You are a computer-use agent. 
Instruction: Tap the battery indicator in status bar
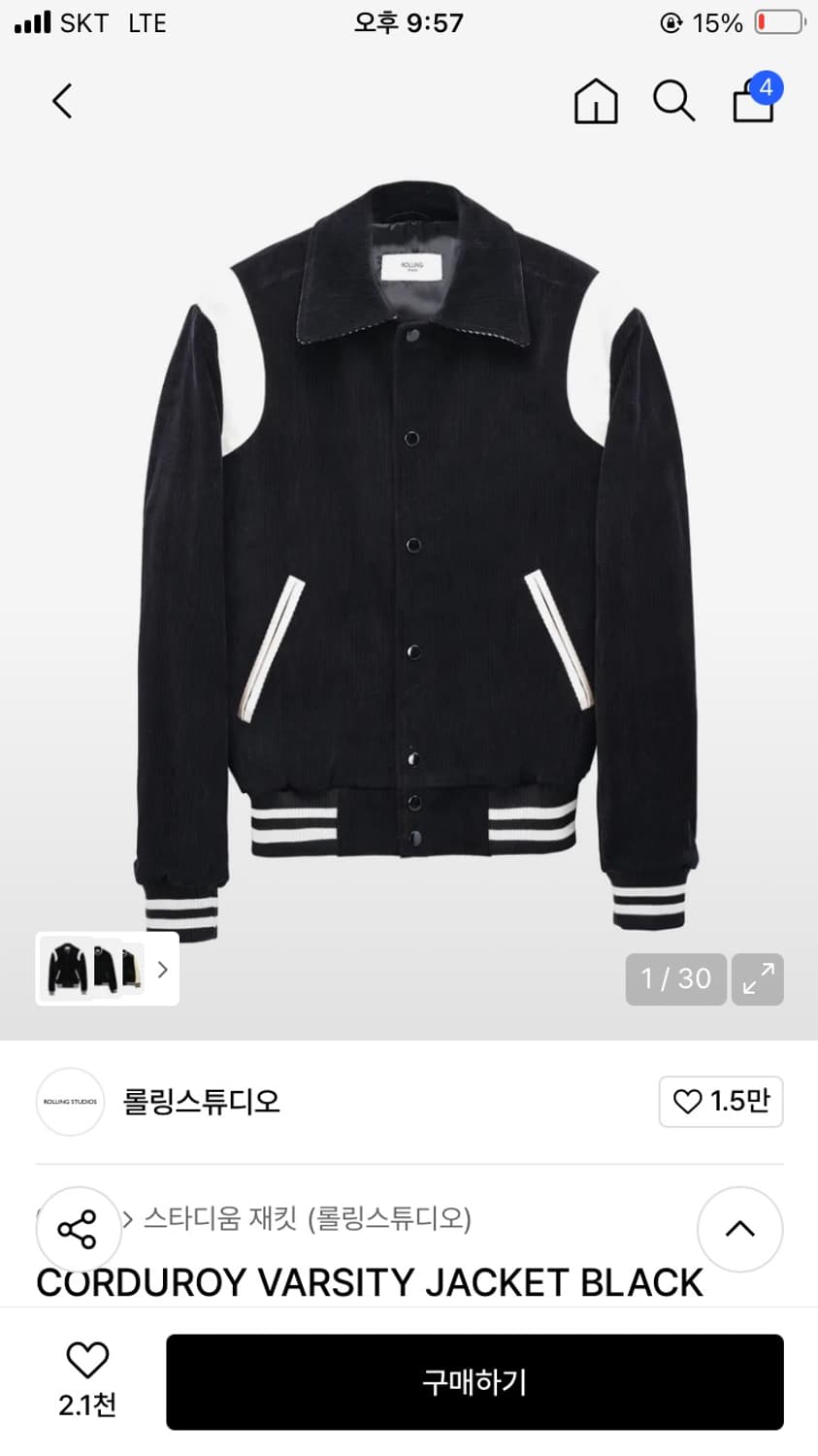776,21
